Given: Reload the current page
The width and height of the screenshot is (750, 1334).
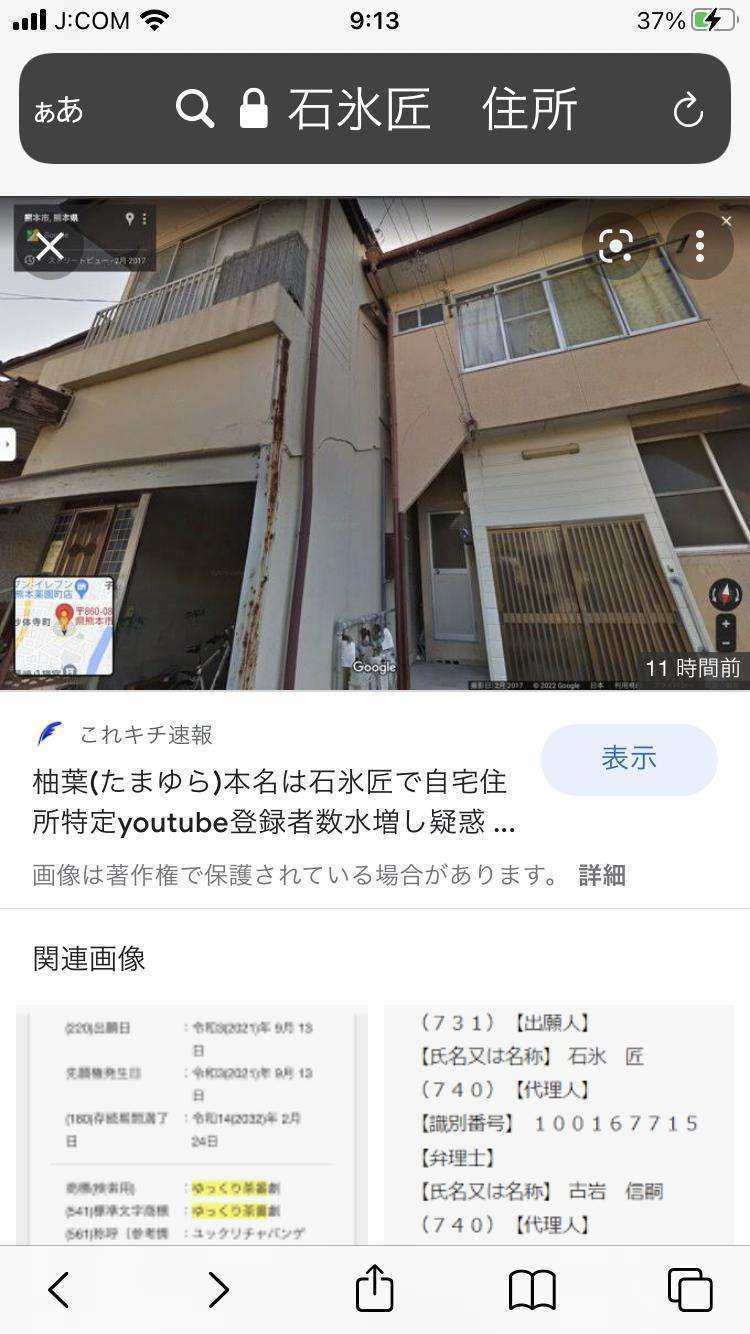Looking at the screenshot, I should tap(688, 110).
